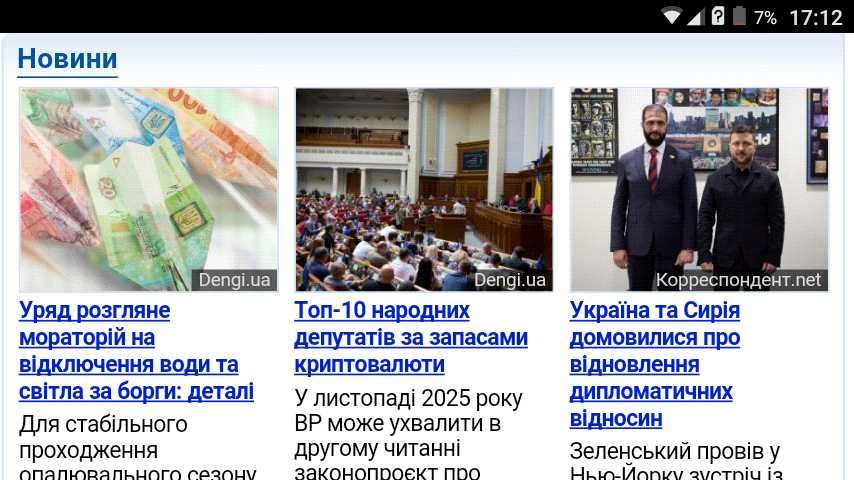The height and width of the screenshot is (480, 854).
Task: Open the parliament hall article image
Action: (x=423, y=189)
